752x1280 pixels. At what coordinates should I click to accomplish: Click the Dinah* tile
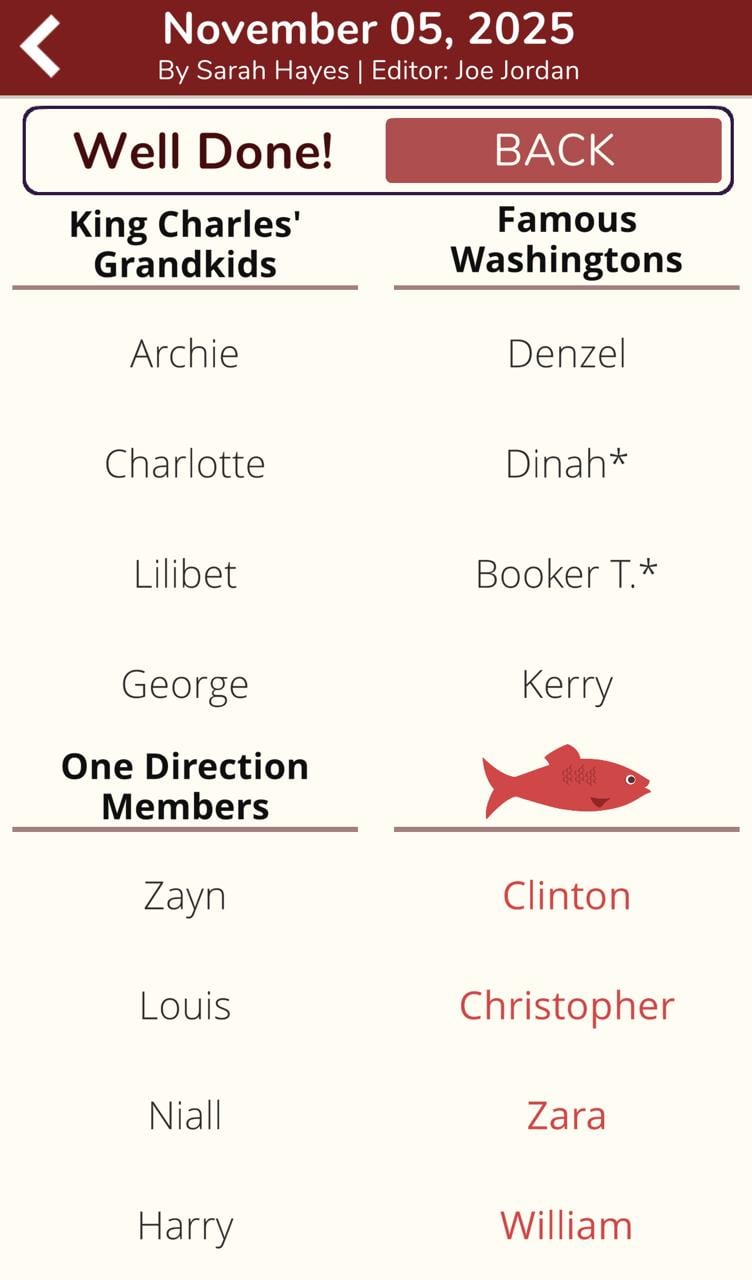[567, 463]
